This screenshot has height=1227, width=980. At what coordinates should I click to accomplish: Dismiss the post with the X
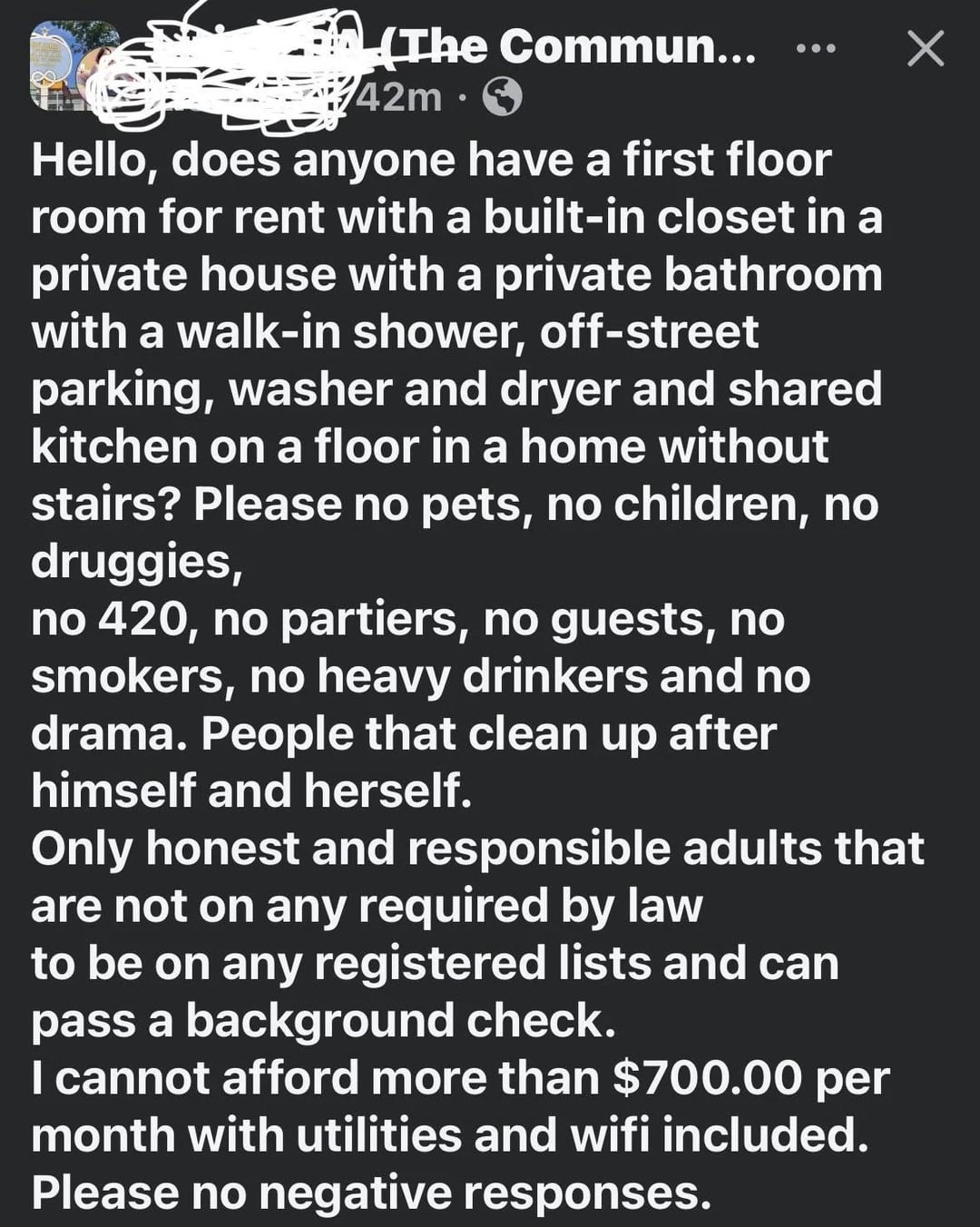[x=925, y=48]
